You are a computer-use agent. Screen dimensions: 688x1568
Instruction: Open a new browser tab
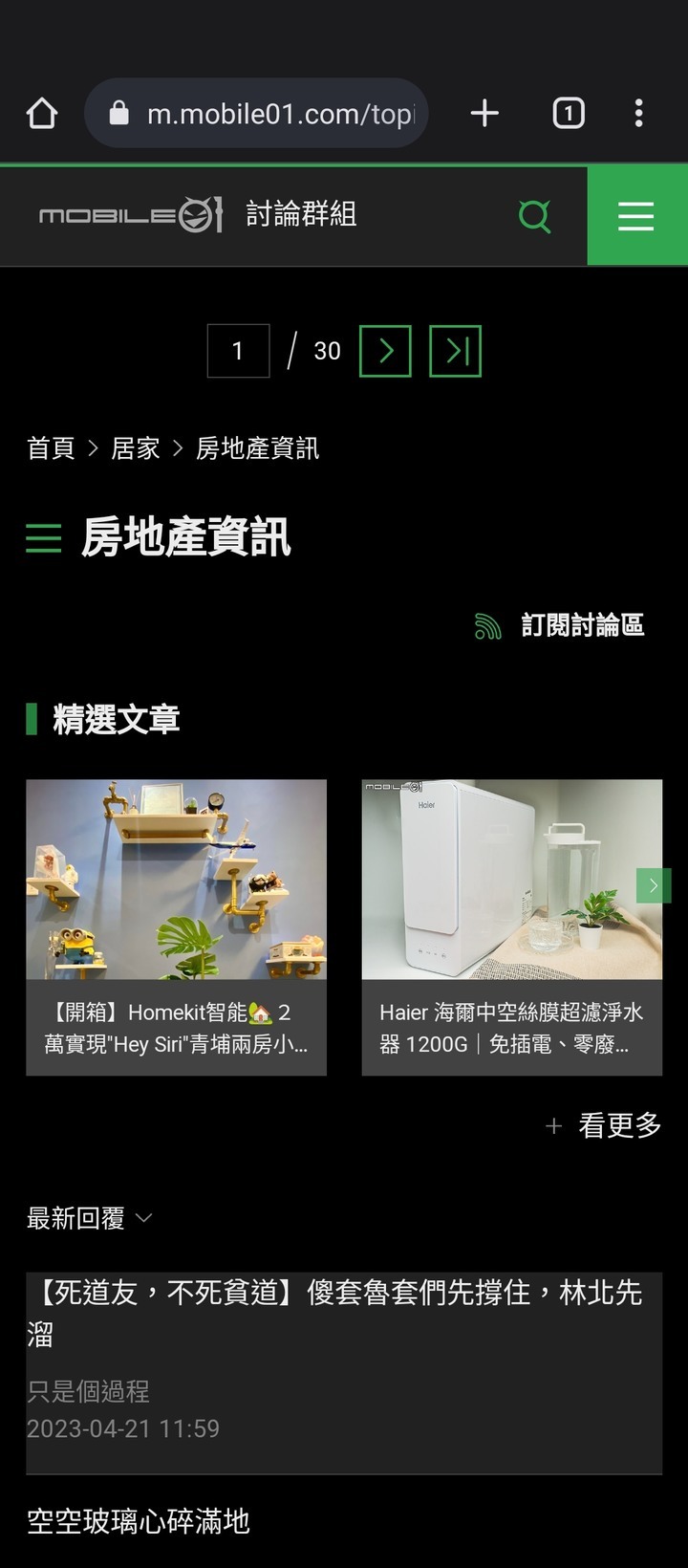point(484,114)
